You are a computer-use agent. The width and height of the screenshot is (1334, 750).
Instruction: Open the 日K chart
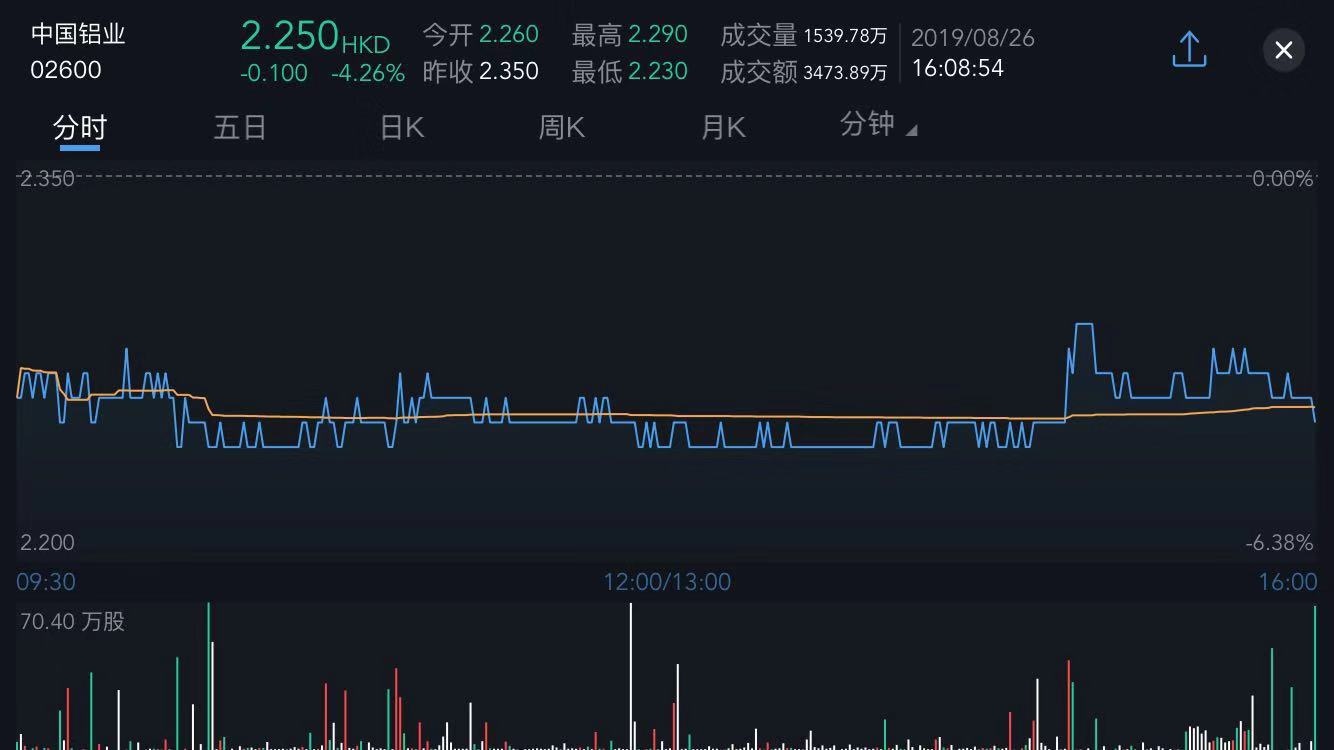(402, 128)
